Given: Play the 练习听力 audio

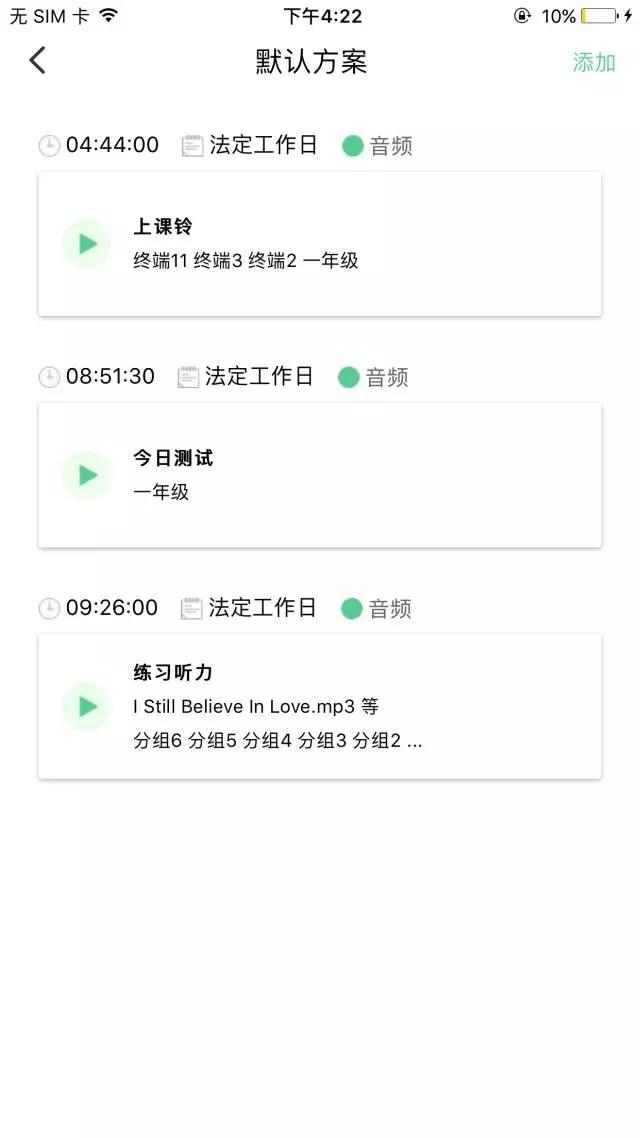Looking at the screenshot, I should pos(86,706).
